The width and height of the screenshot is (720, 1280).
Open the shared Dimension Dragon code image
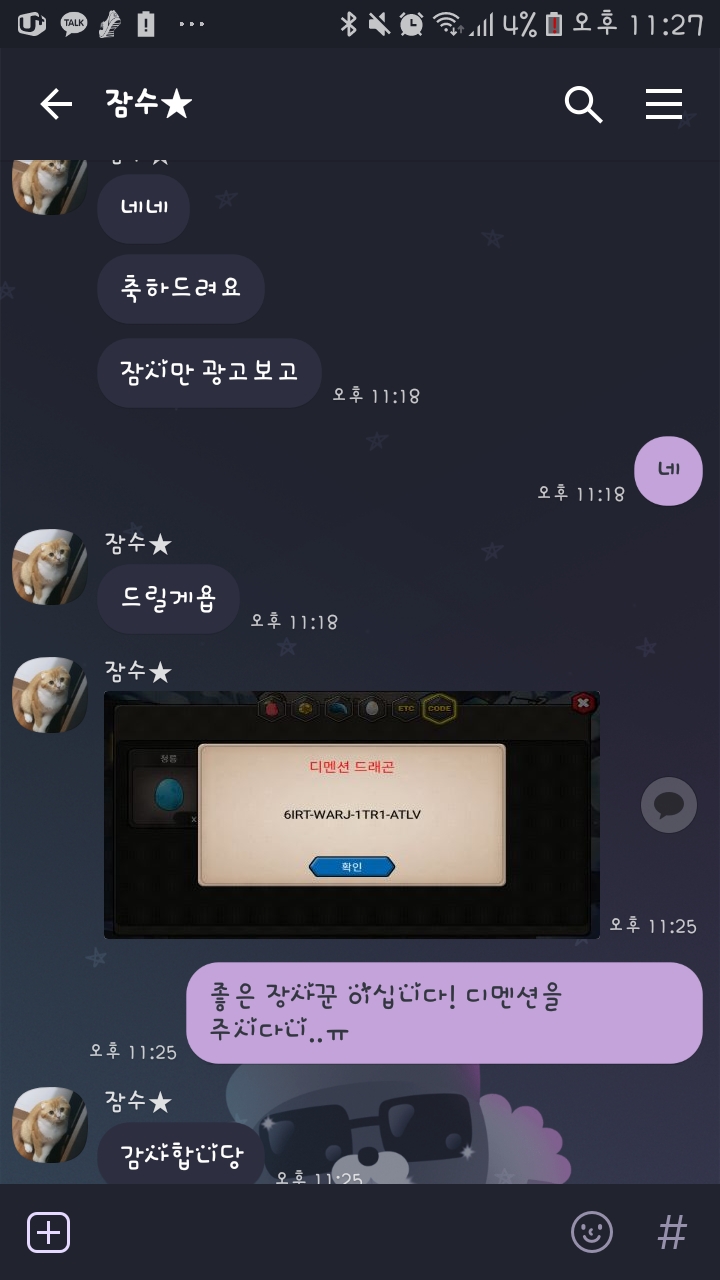[x=351, y=814]
